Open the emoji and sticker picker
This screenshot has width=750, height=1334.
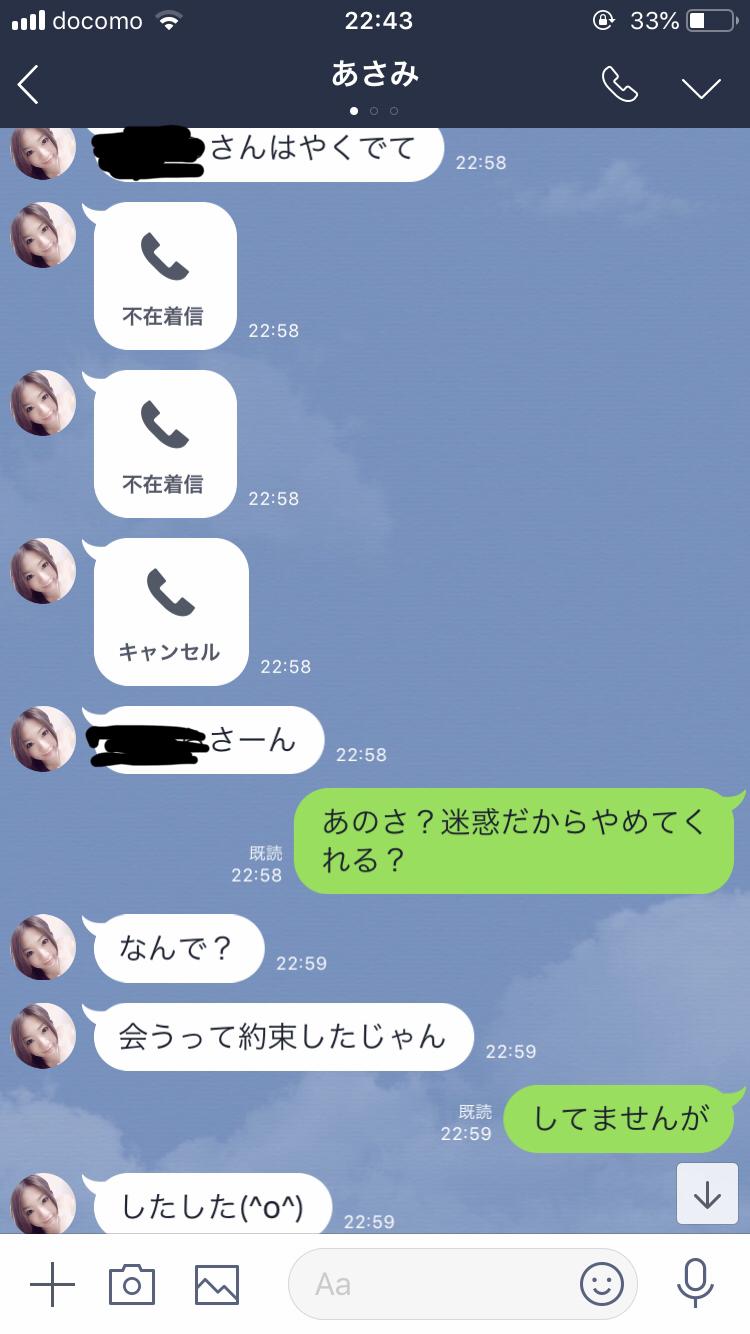[602, 1284]
